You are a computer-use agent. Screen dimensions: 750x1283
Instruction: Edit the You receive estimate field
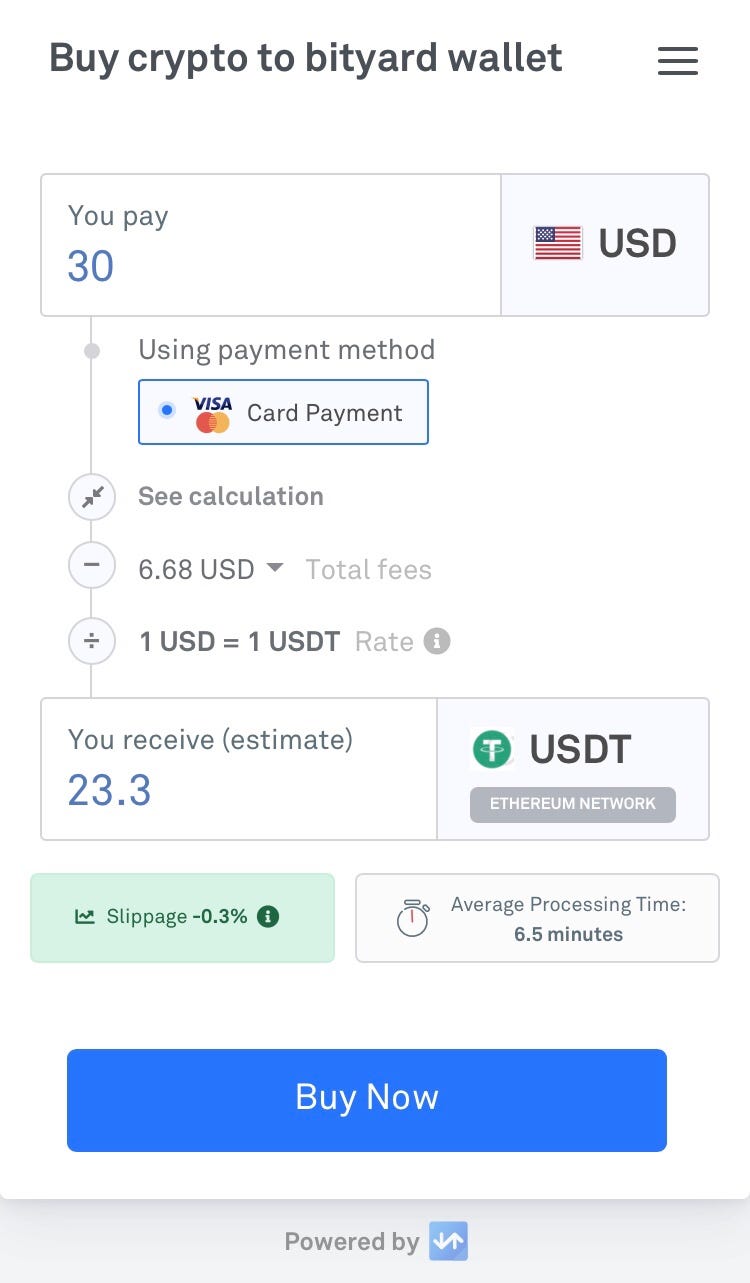pos(239,769)
